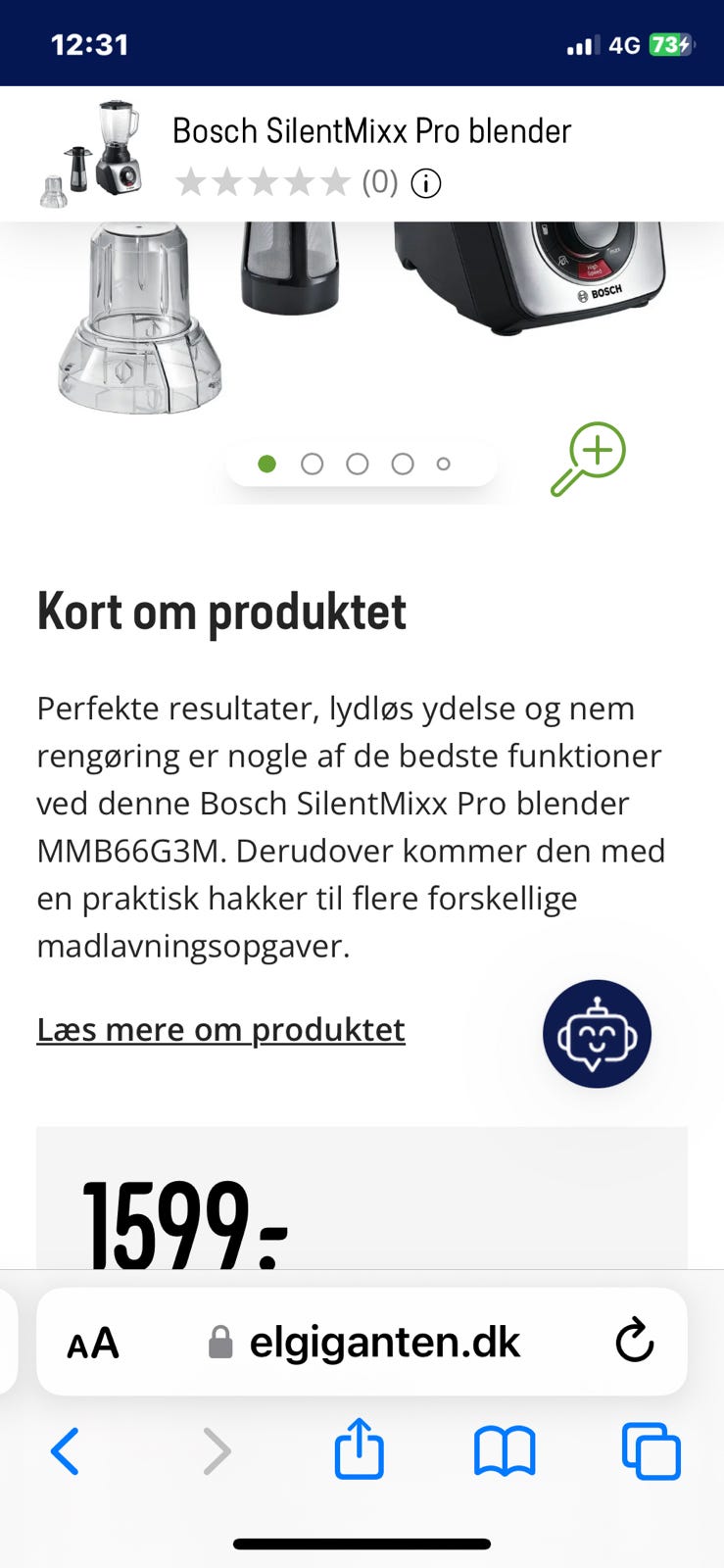
Task: Open 'Læs mere om produktet'
Action: 220,1029
